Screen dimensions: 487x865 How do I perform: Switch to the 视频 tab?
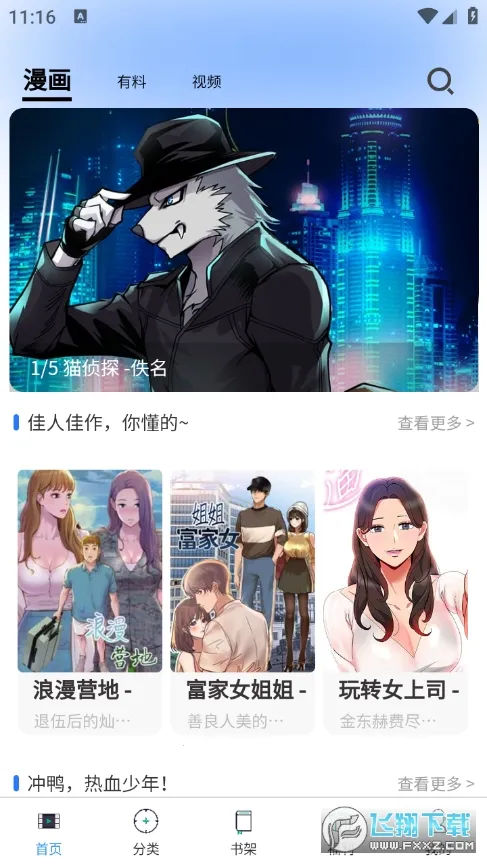207,82
